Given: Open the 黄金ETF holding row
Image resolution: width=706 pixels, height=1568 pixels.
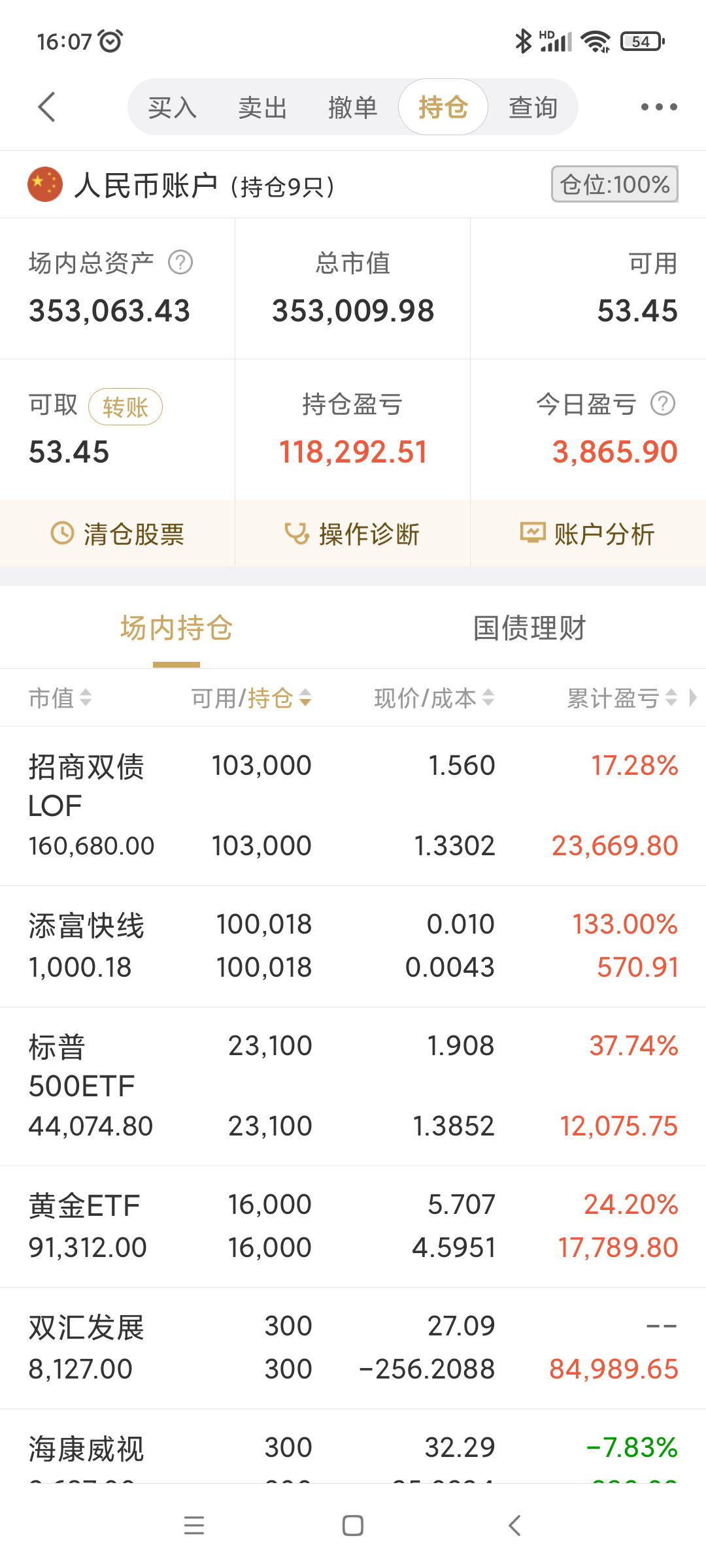Looking at the screenshot, I should tap(353, 1226).
